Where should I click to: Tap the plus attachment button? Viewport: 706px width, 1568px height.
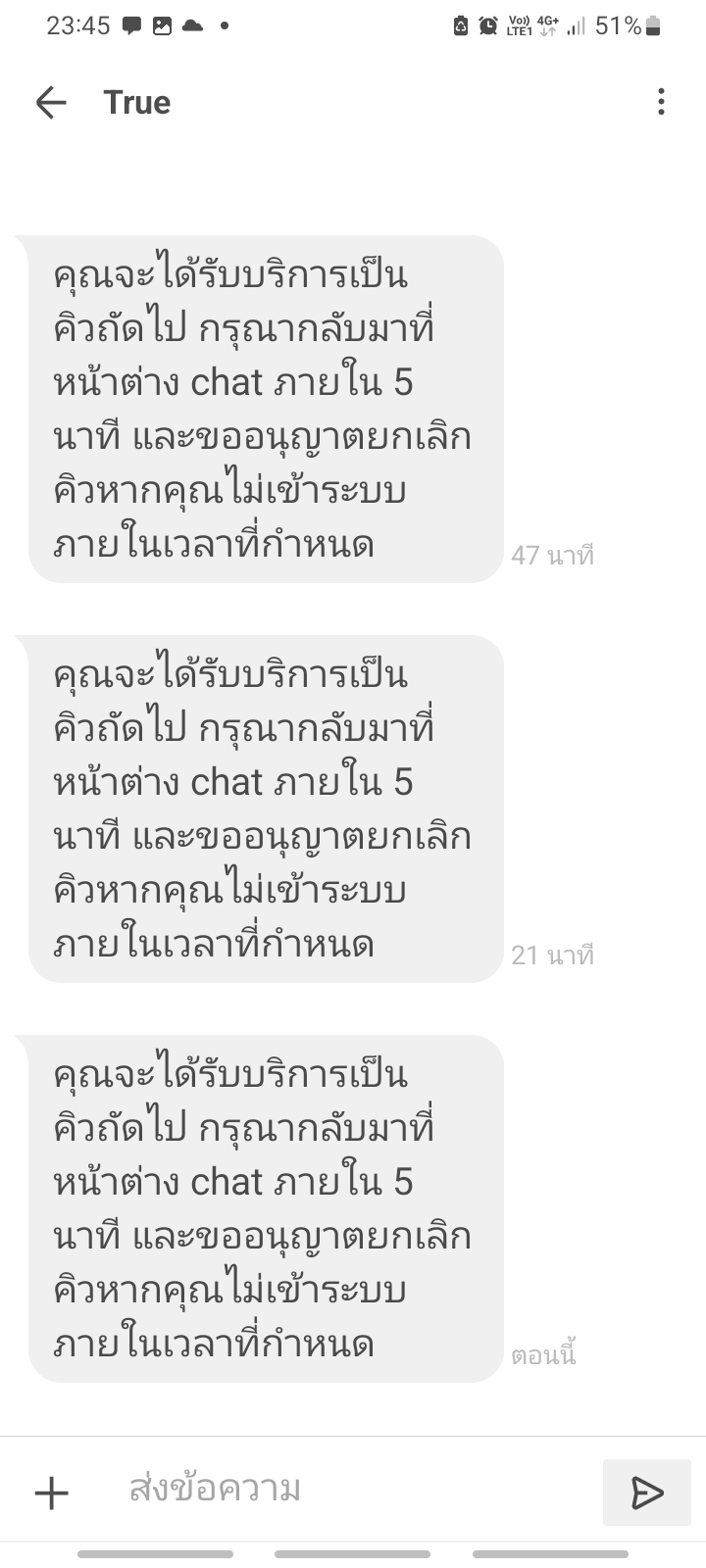tap(52, 1493)
